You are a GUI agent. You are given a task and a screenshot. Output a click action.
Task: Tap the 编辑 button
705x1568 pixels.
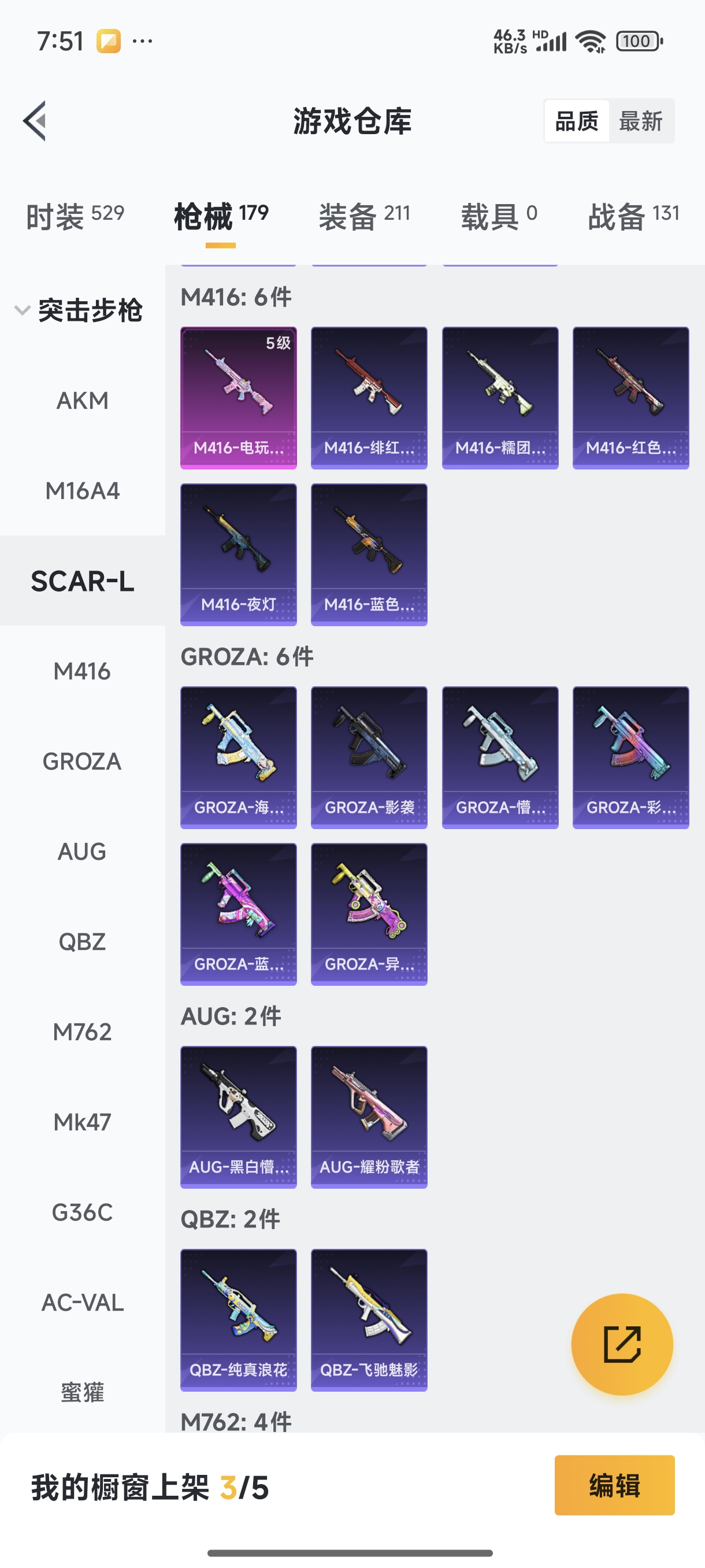[614, 1485]
